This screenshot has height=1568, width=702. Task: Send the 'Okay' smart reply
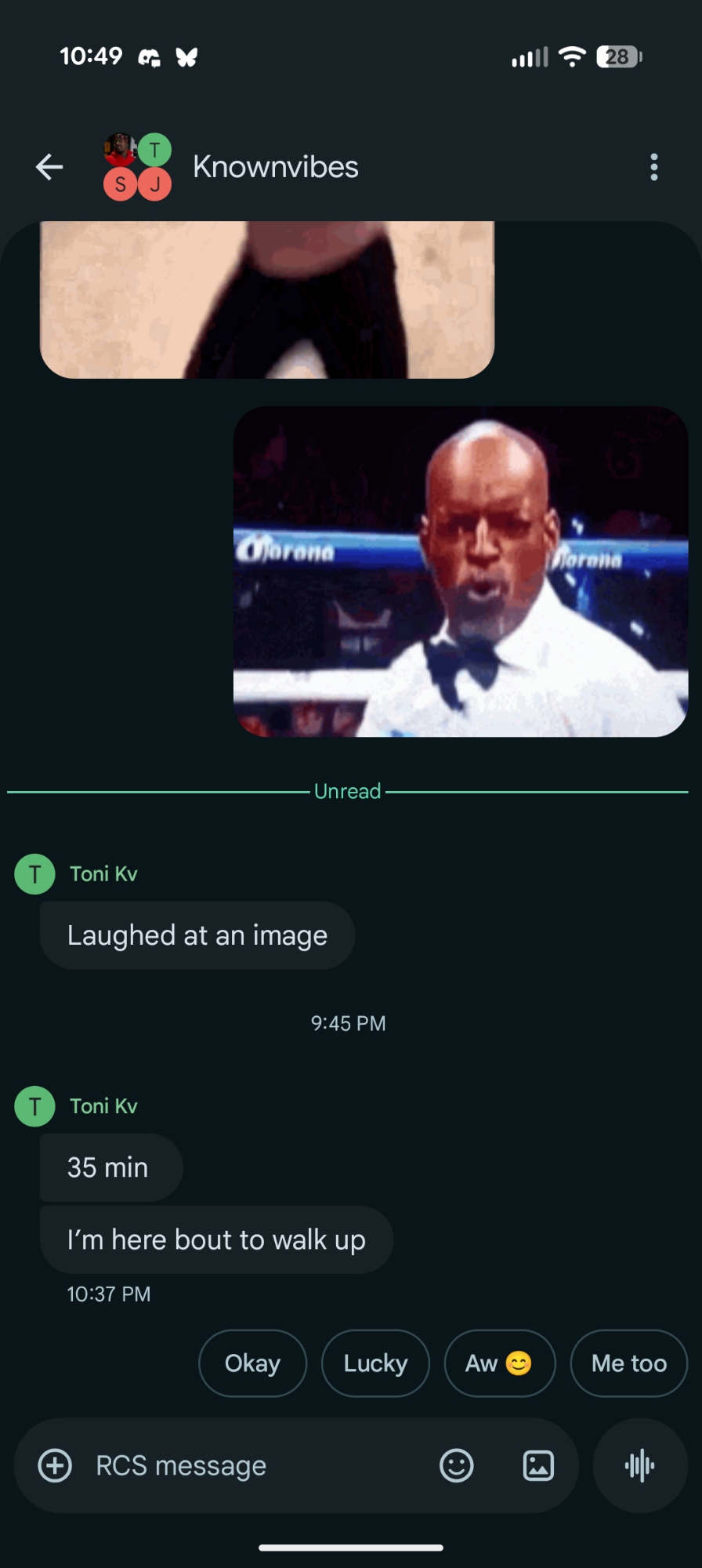(252, 1363)
